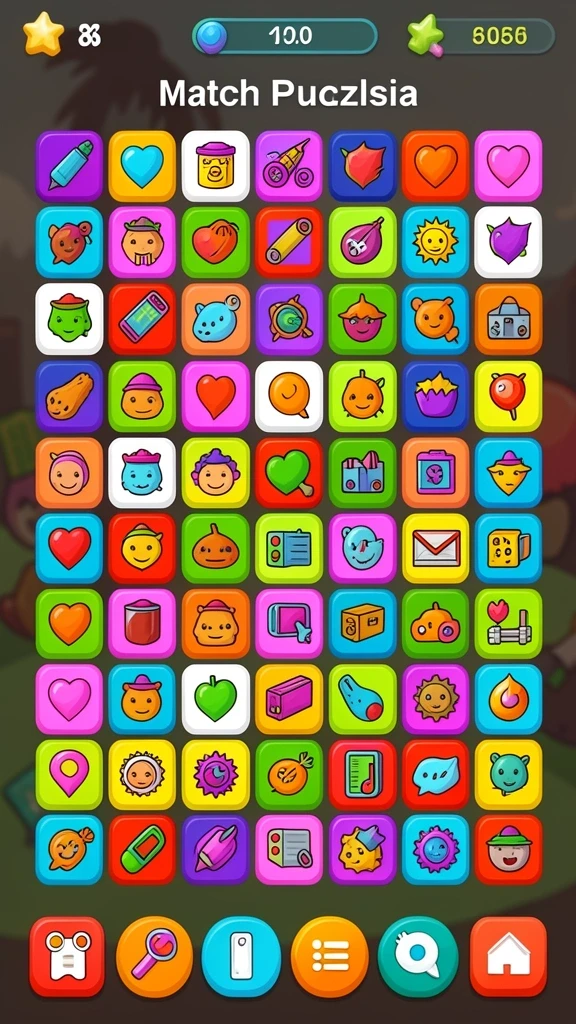576x1024 pixels.
Task: Tap the purple cupcake tile
Action: pyautogui.click(x=436, y=396)
